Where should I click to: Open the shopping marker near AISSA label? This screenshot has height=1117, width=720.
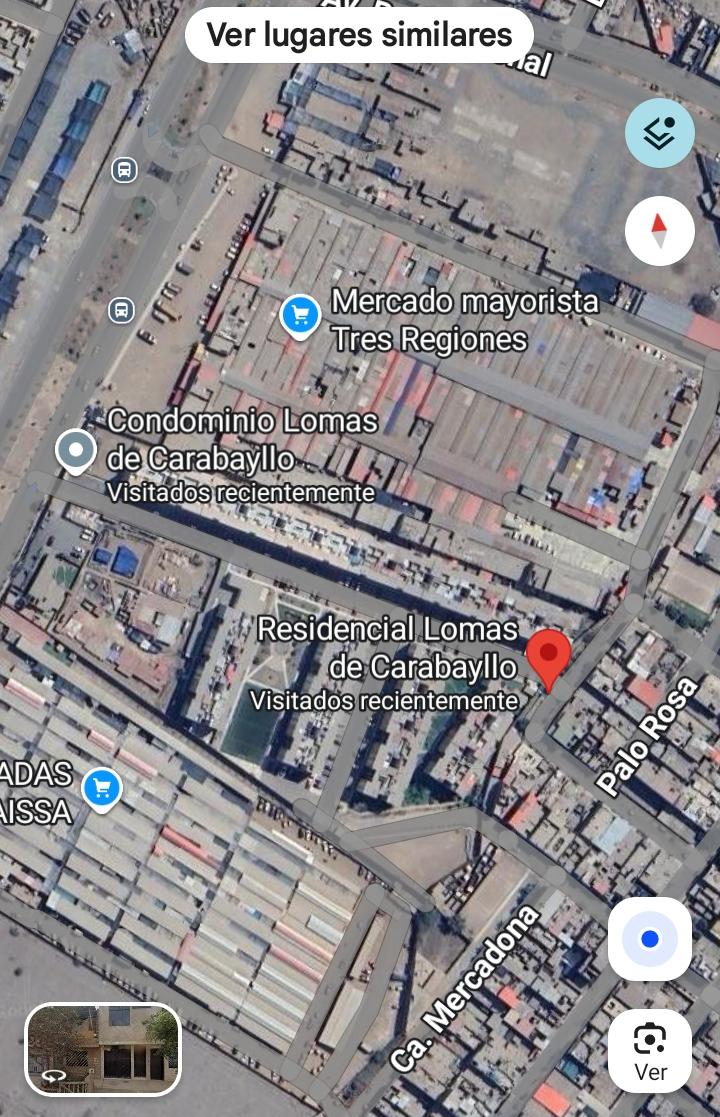101,788
